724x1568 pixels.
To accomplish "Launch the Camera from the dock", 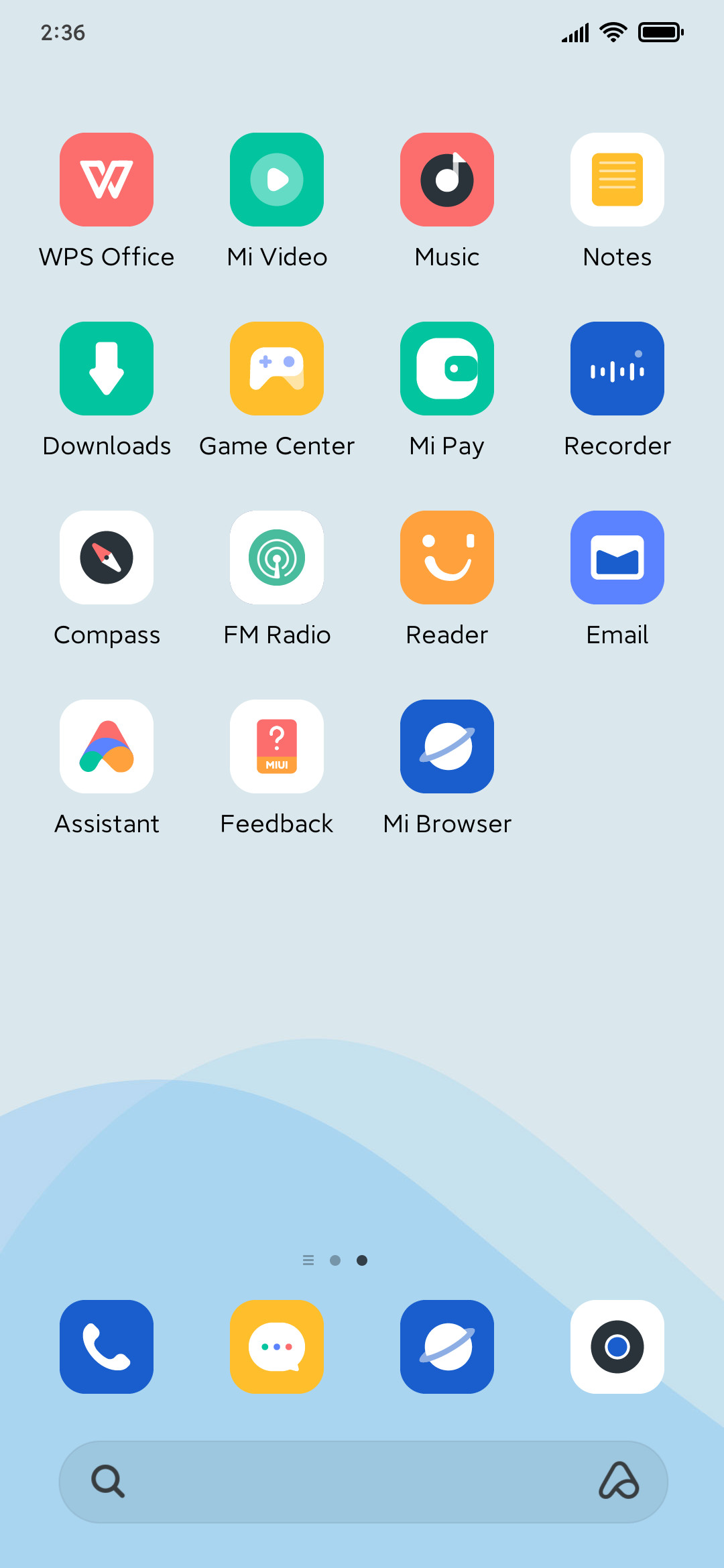I will (x=617, y=1347).
